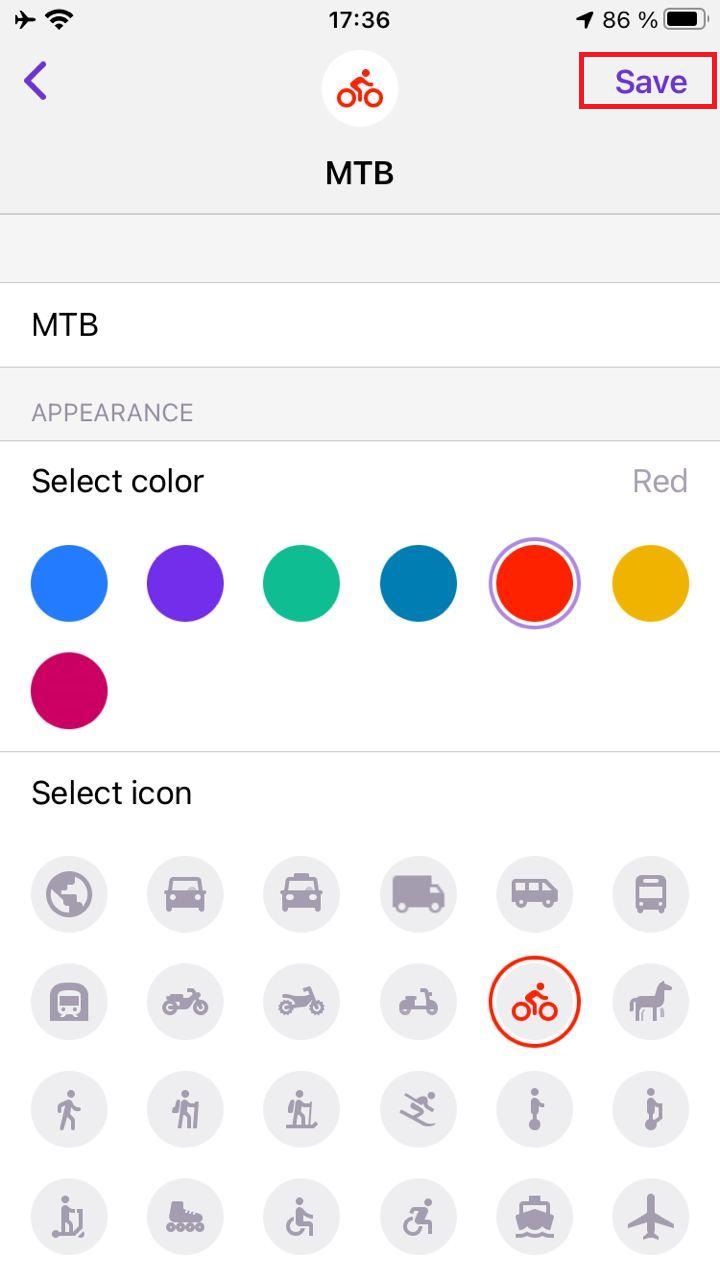Choose the purple color swatch

tap(185, 583)
